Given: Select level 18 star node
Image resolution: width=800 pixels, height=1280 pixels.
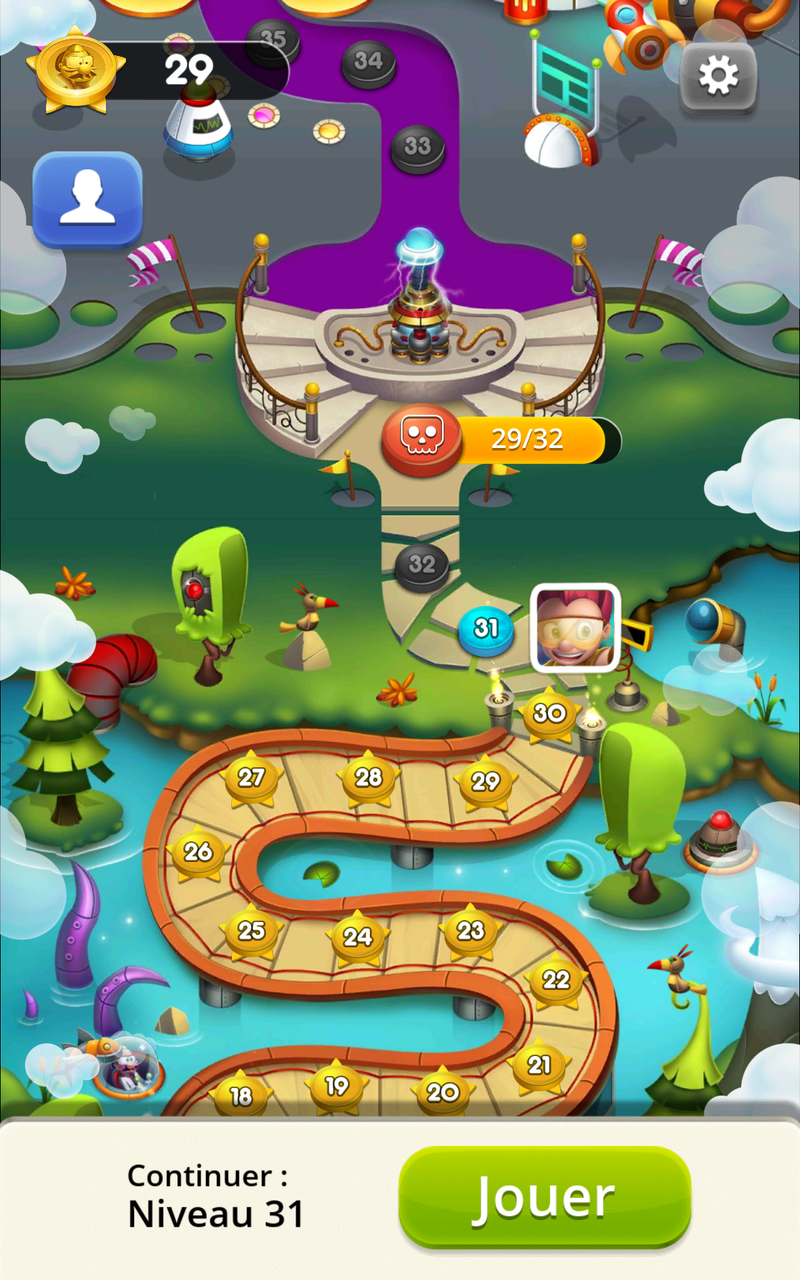Looking at the screenshot, I should [x=241, y=1095].
